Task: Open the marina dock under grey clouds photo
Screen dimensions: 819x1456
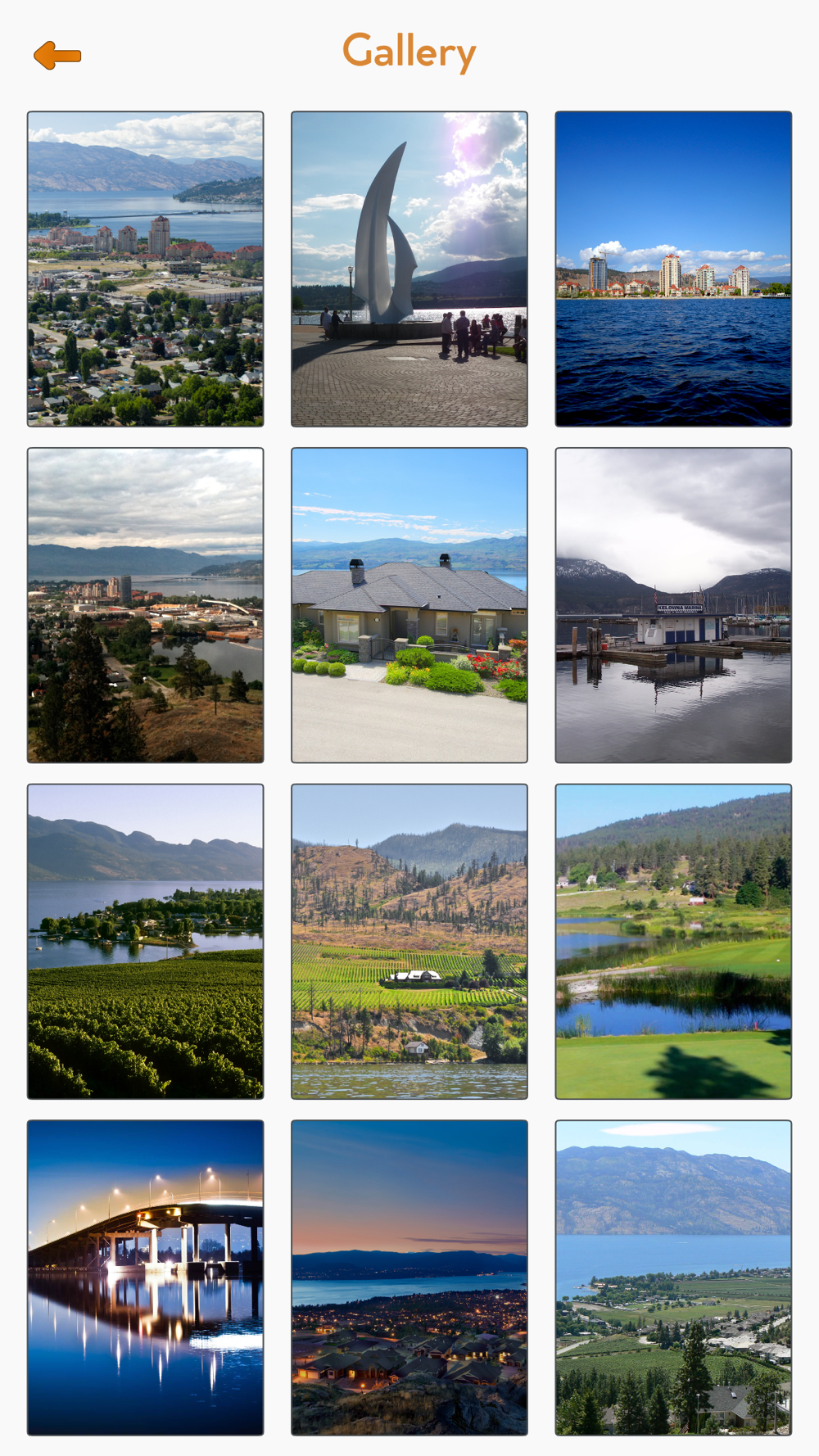Action: click(673, 605)
